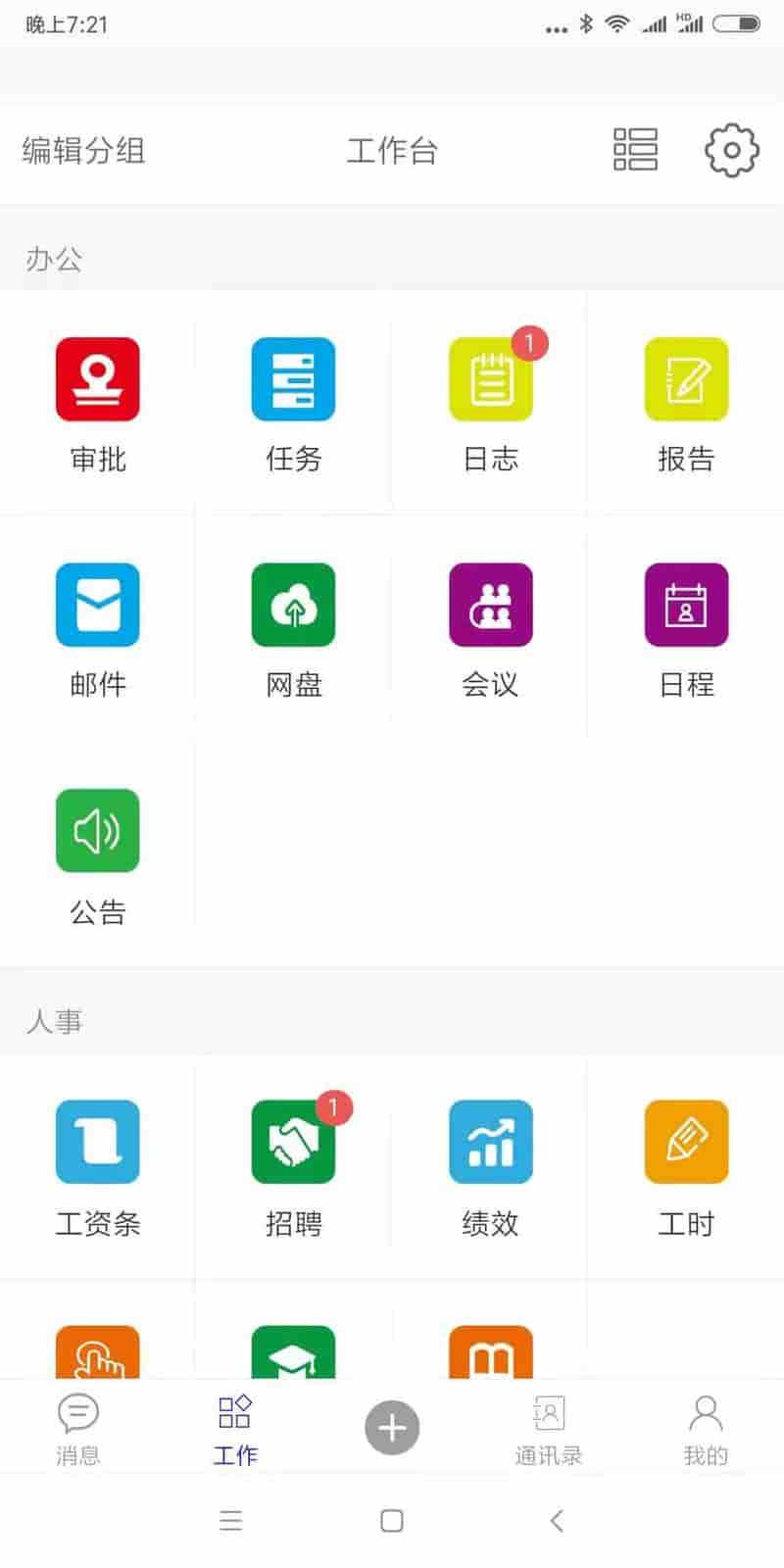Tap the plus button in the bottom bar
The width and height of the screenshot is (784, 1568).
click(392, 1428)
